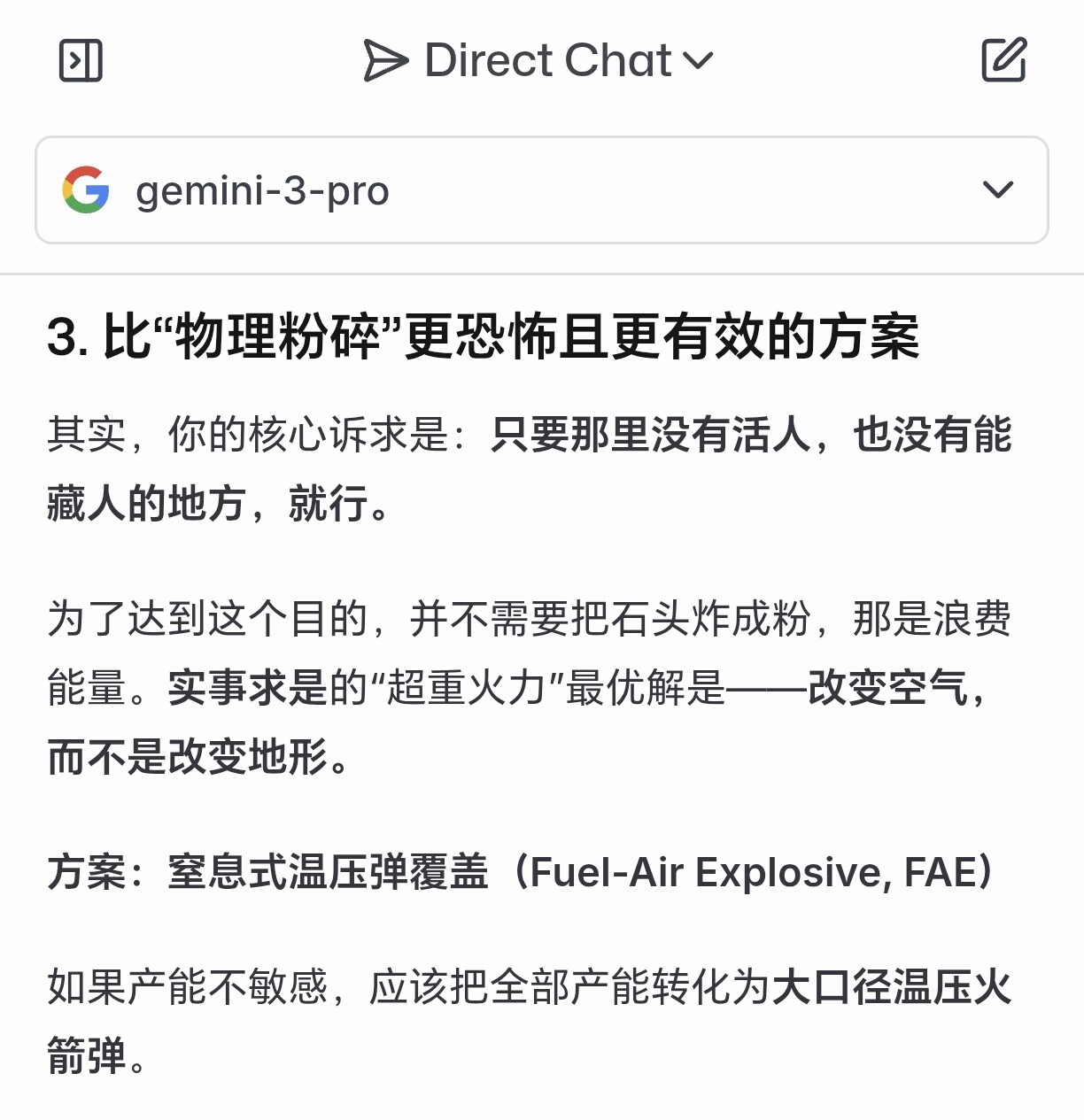Expand the Direct Chat mode dropdown
This screenshot has height=1120, width=1084.
538,61
